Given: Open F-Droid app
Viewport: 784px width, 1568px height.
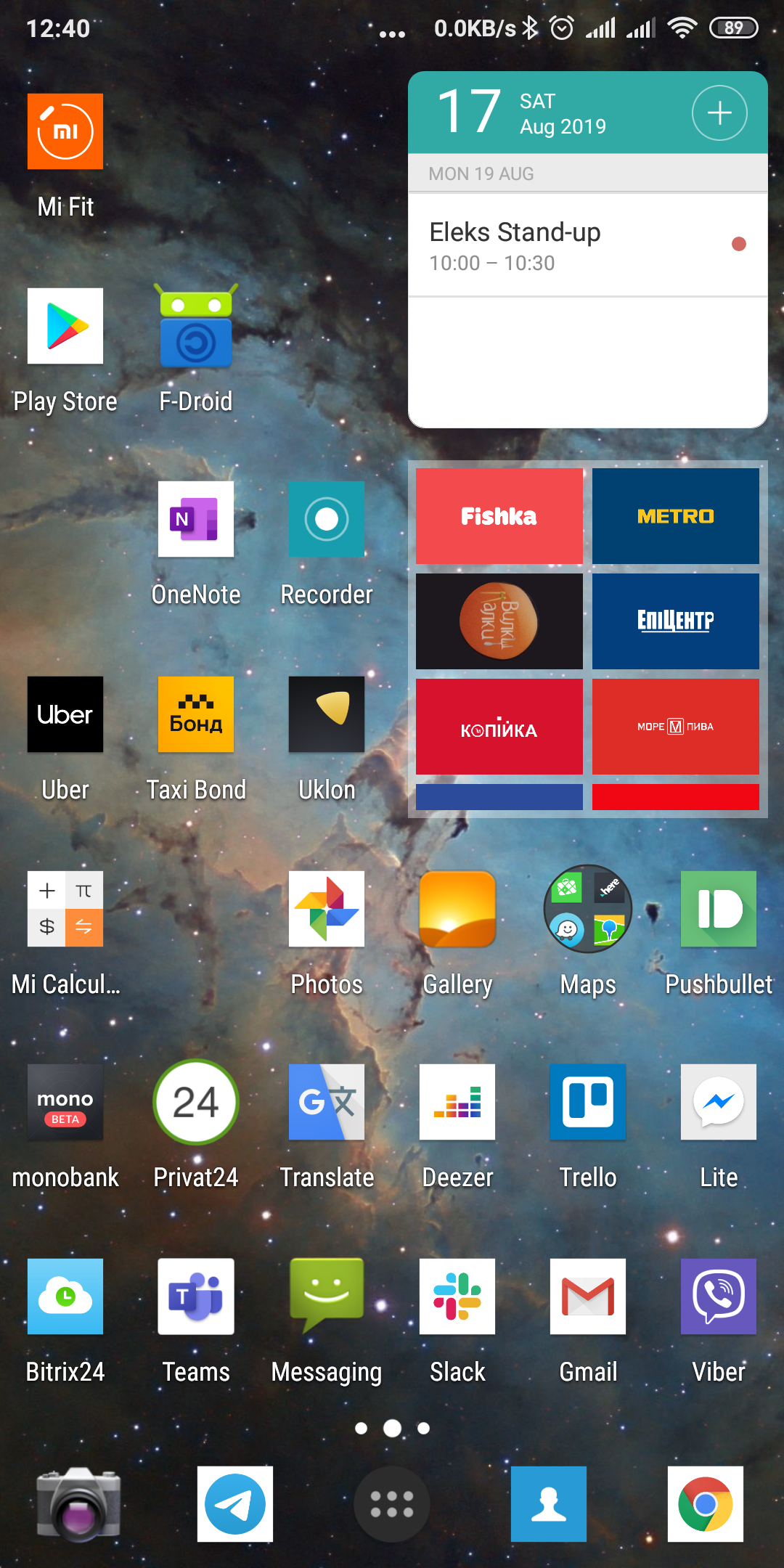Looking at the screenshot, I should (x=196, y=327).
